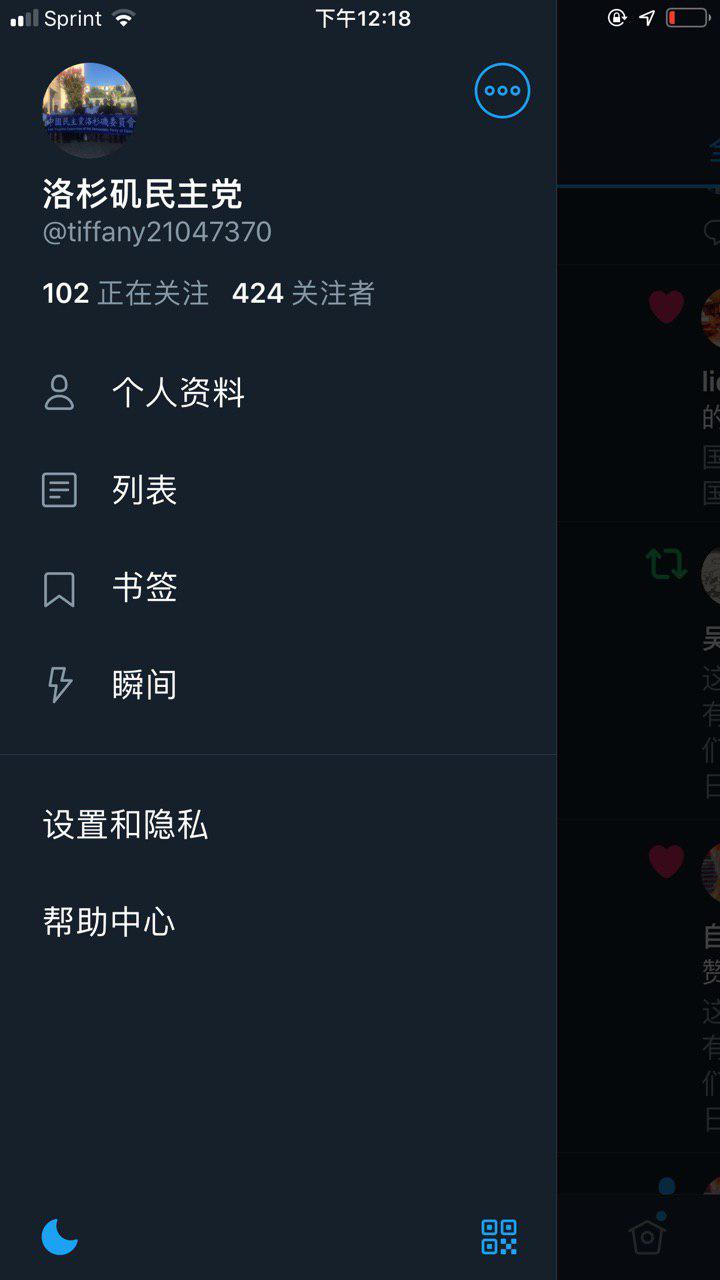Toggle night mode with the moon icon
Image resolution: width=720 pixels, height=1280 pixels.
pyautogui.click(x=60, y=1237)
